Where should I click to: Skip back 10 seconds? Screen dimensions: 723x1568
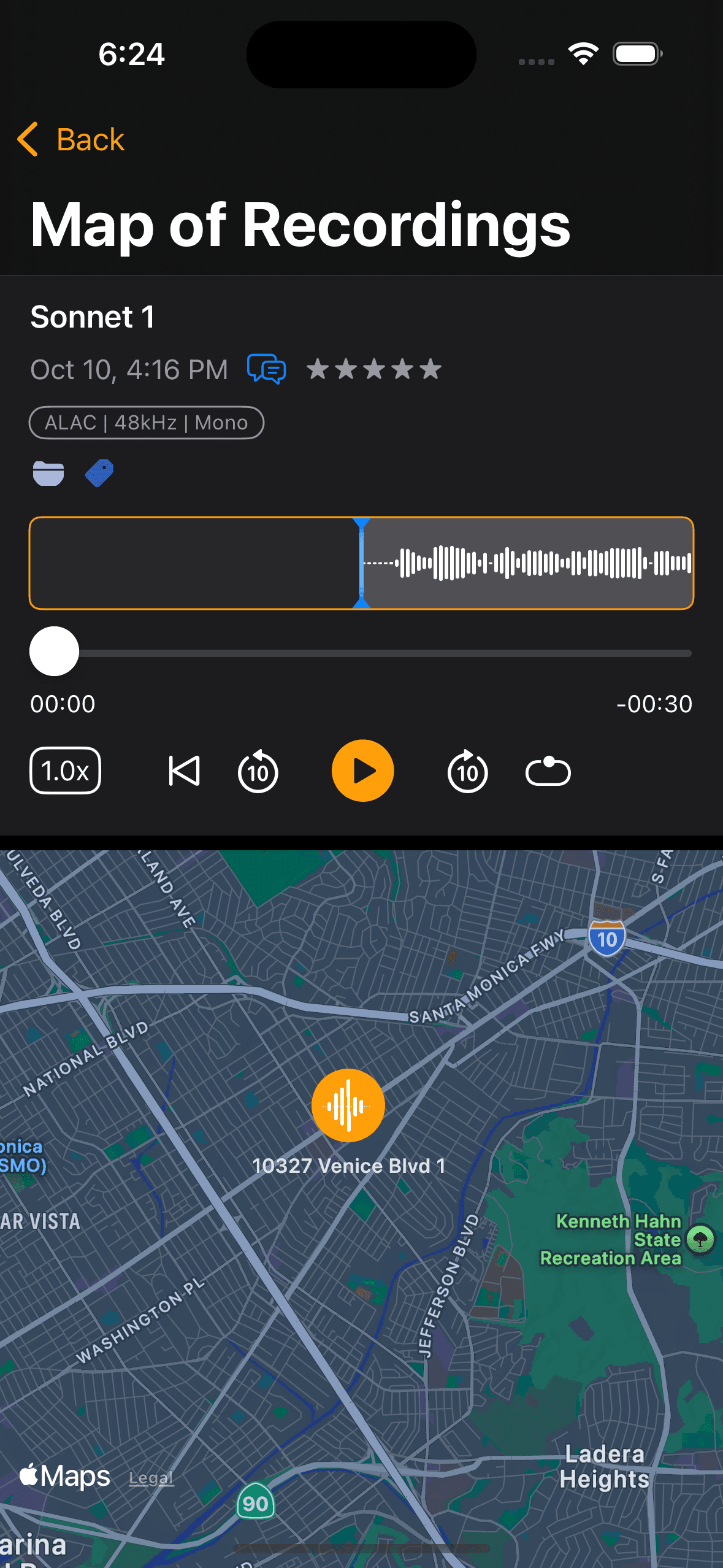[x=258, y=771]
